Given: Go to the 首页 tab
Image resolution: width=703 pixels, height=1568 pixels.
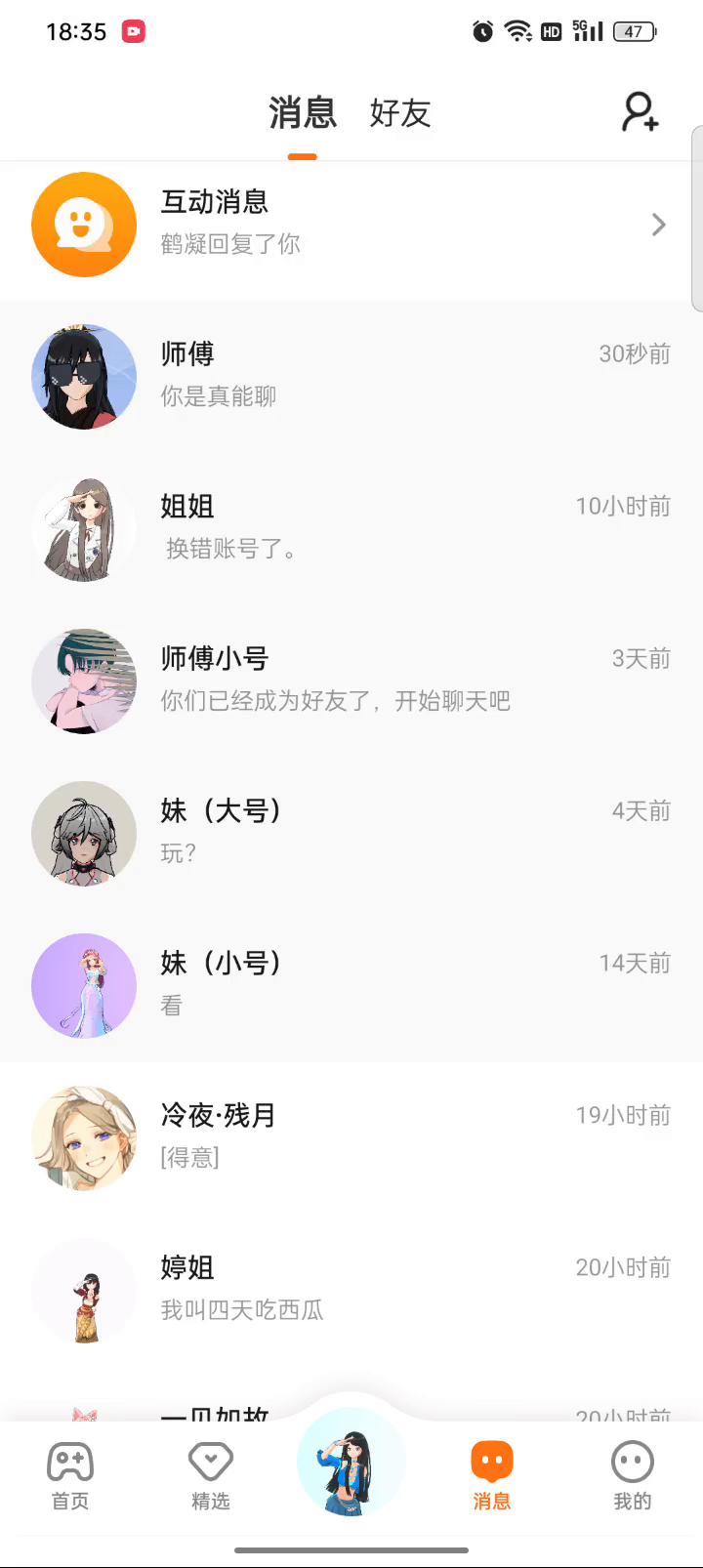Looking at the screenshot, I should [70, 1476].
